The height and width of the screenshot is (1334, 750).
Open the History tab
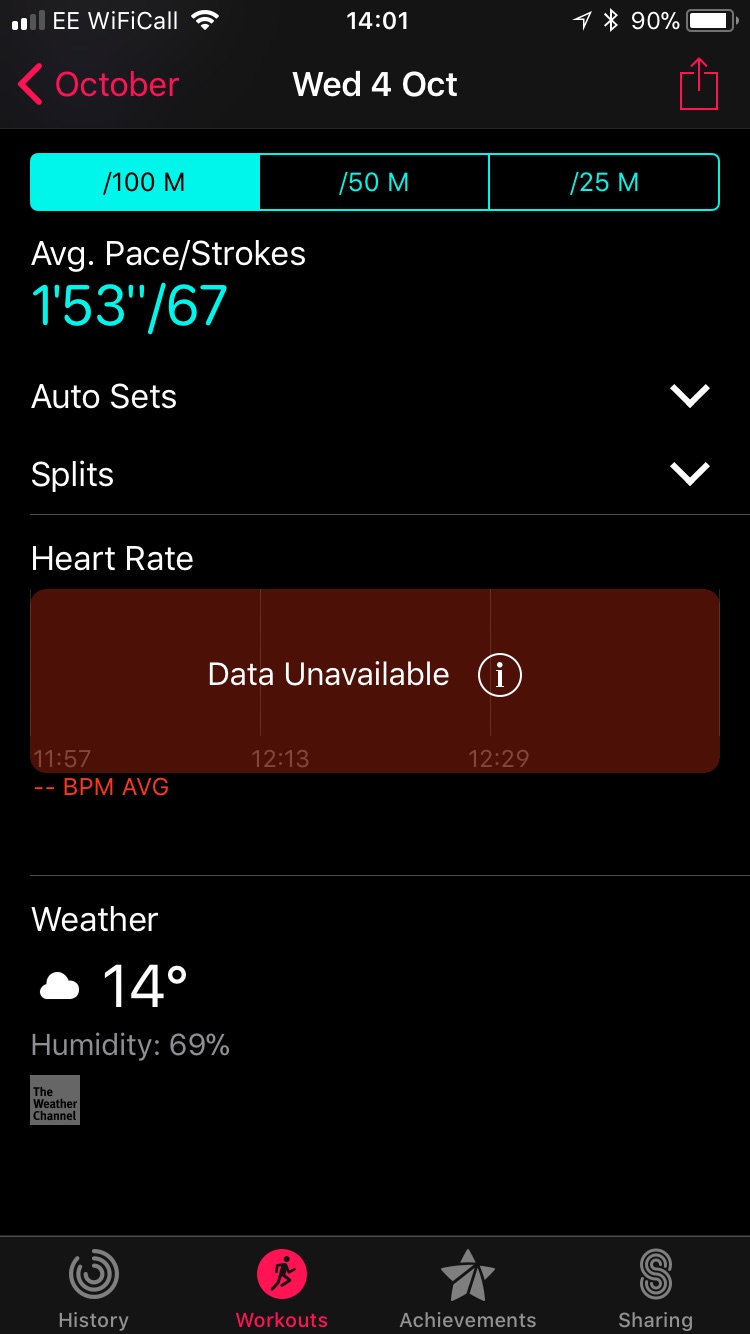[93, 1288]
